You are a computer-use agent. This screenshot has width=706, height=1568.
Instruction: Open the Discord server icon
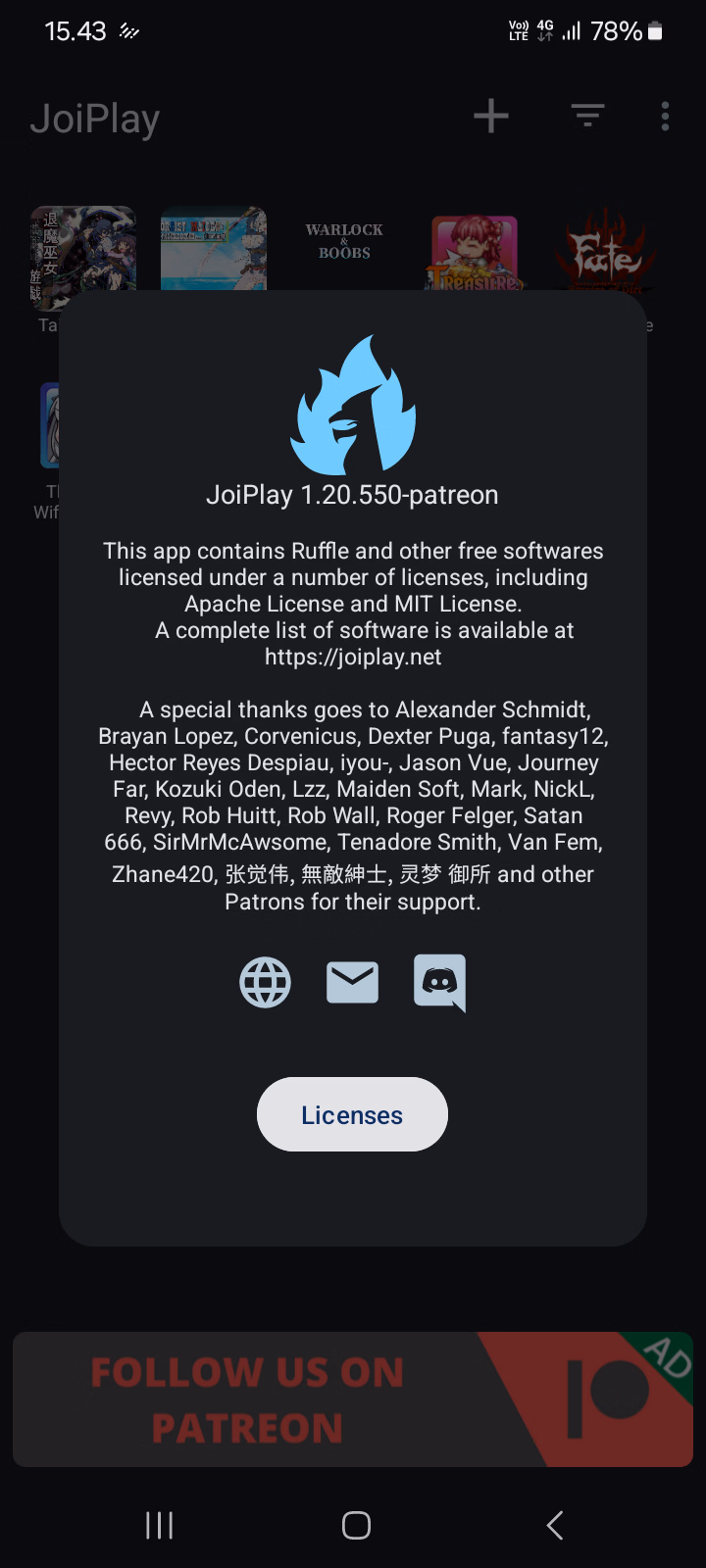439,982
